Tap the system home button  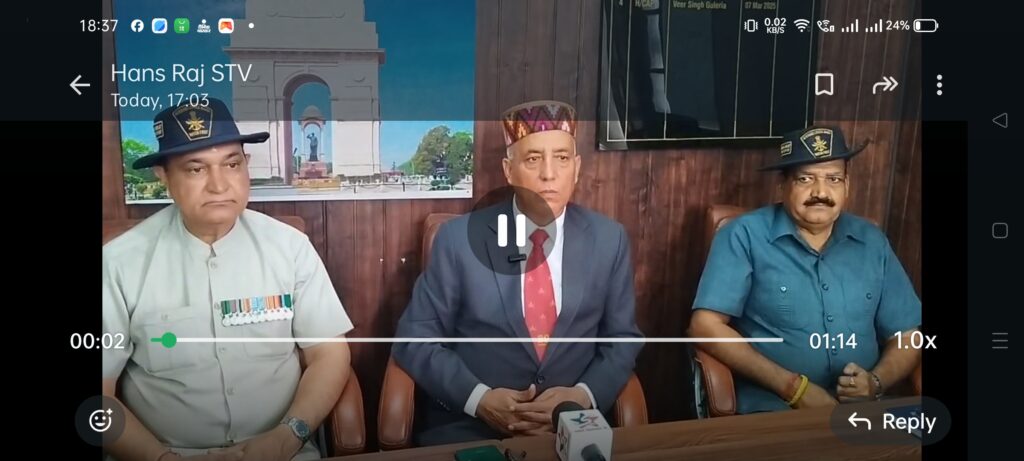click(x=999, y=231)
